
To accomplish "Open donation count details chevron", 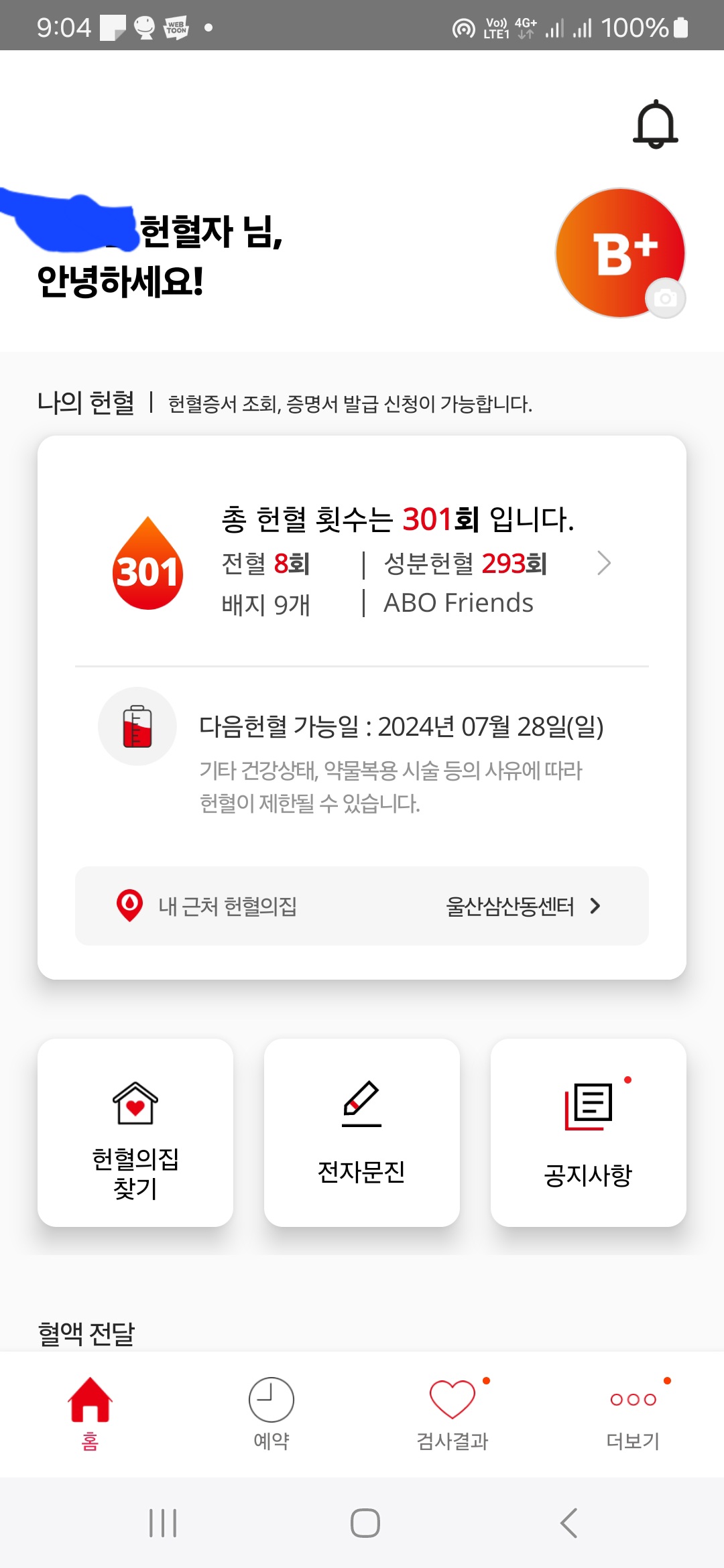I will tap(604, 563).
